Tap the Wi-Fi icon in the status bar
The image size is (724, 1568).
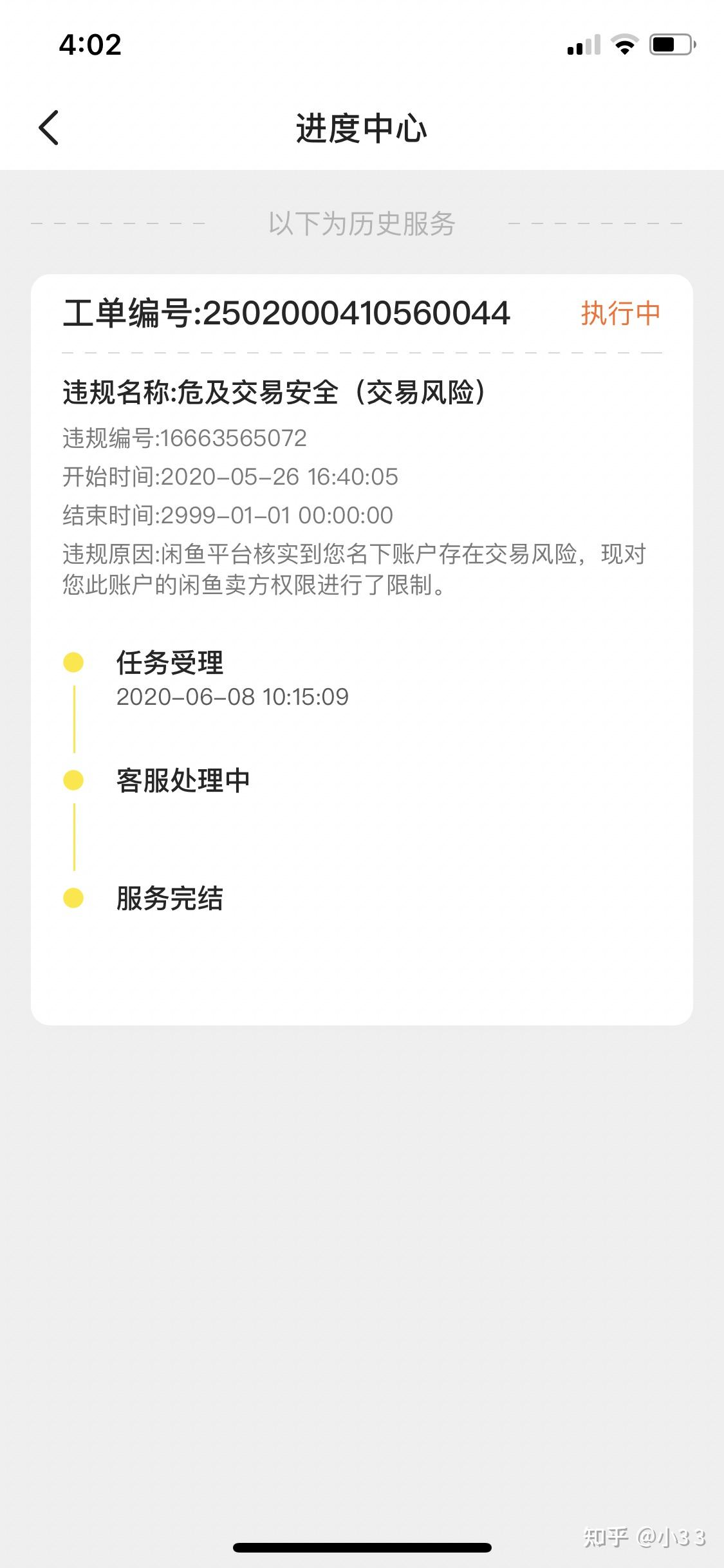623,44
